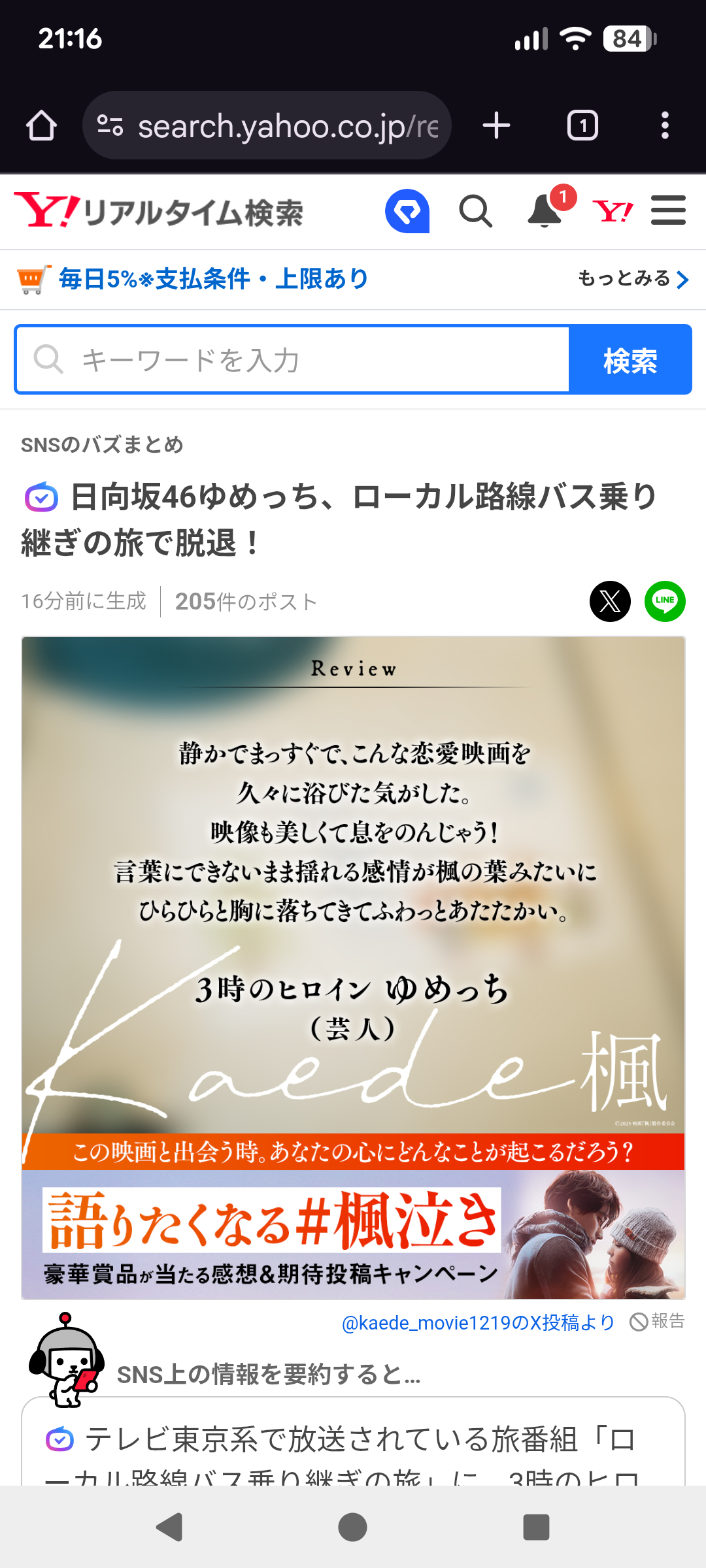Screen dimensions: 706x1568
Task: Share this summary on X
Action: click(x=610, y=601)
